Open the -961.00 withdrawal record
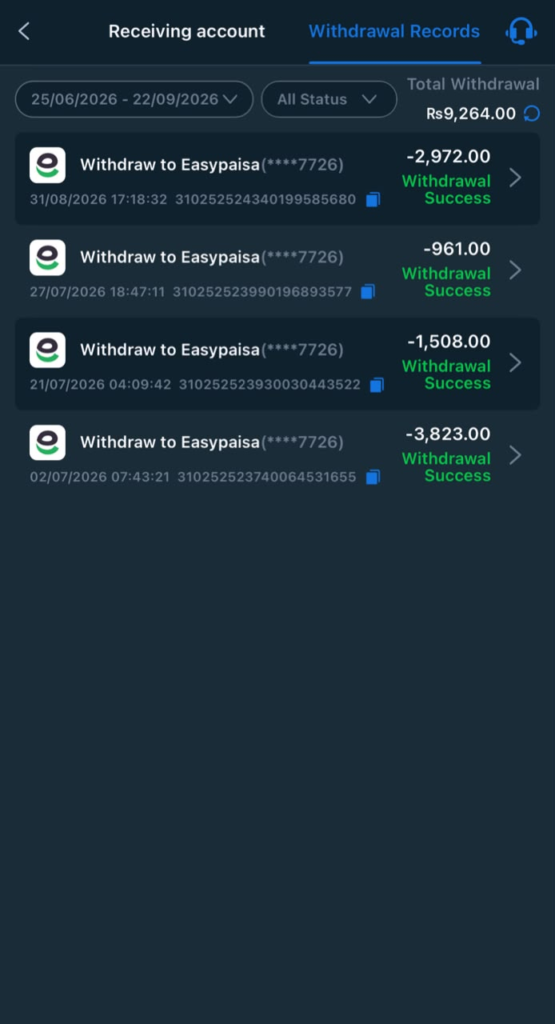The width and height of the screenshot is (555, 1024). (278, 270)
